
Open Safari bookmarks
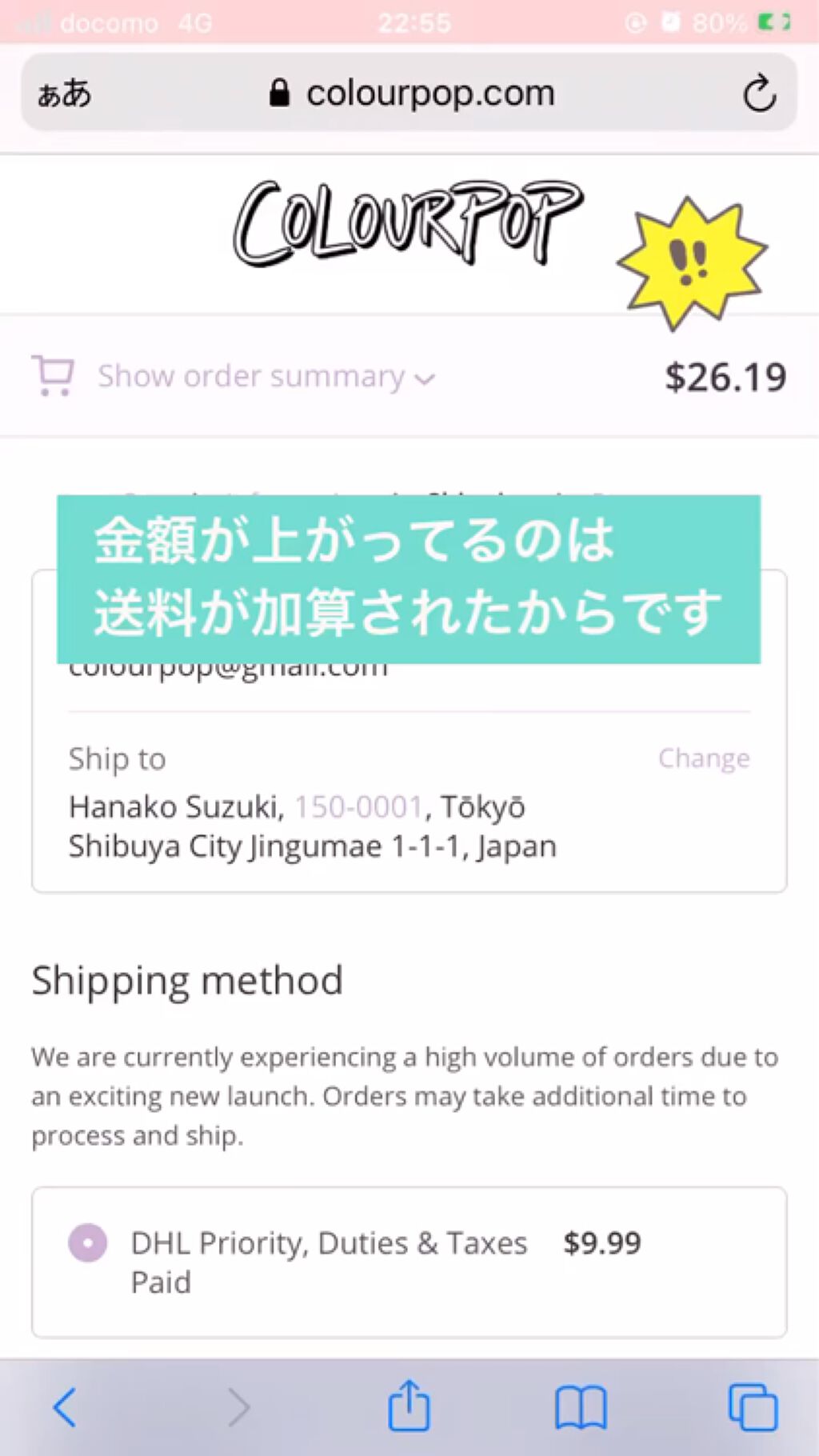[581, 1407]
